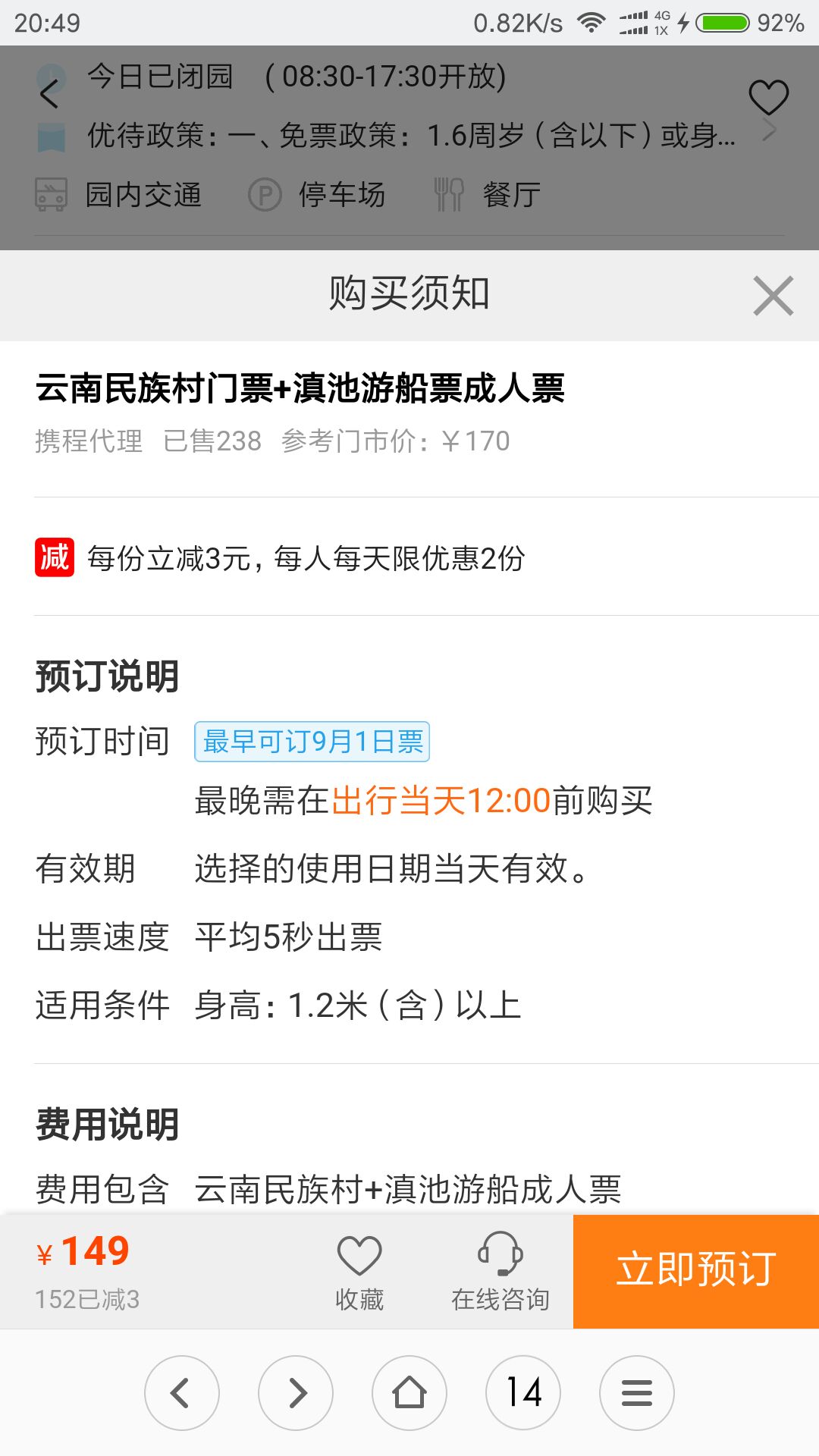Close the 购买须知 panel
Viewport: 819px width, 1456px height.
pos(773,296)
